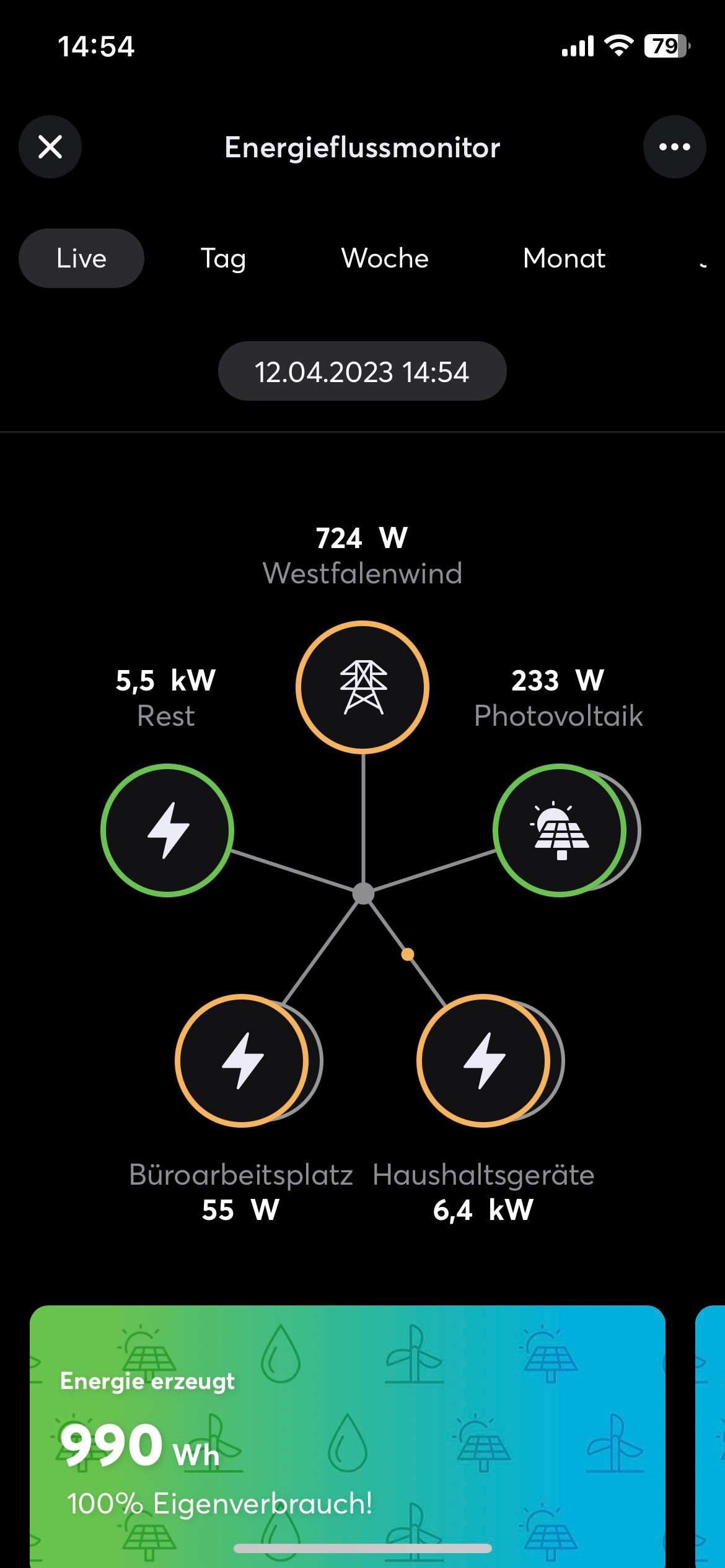Switch to the Tag view
Screen dimensions: 725x1568
[x=223, y=258]
